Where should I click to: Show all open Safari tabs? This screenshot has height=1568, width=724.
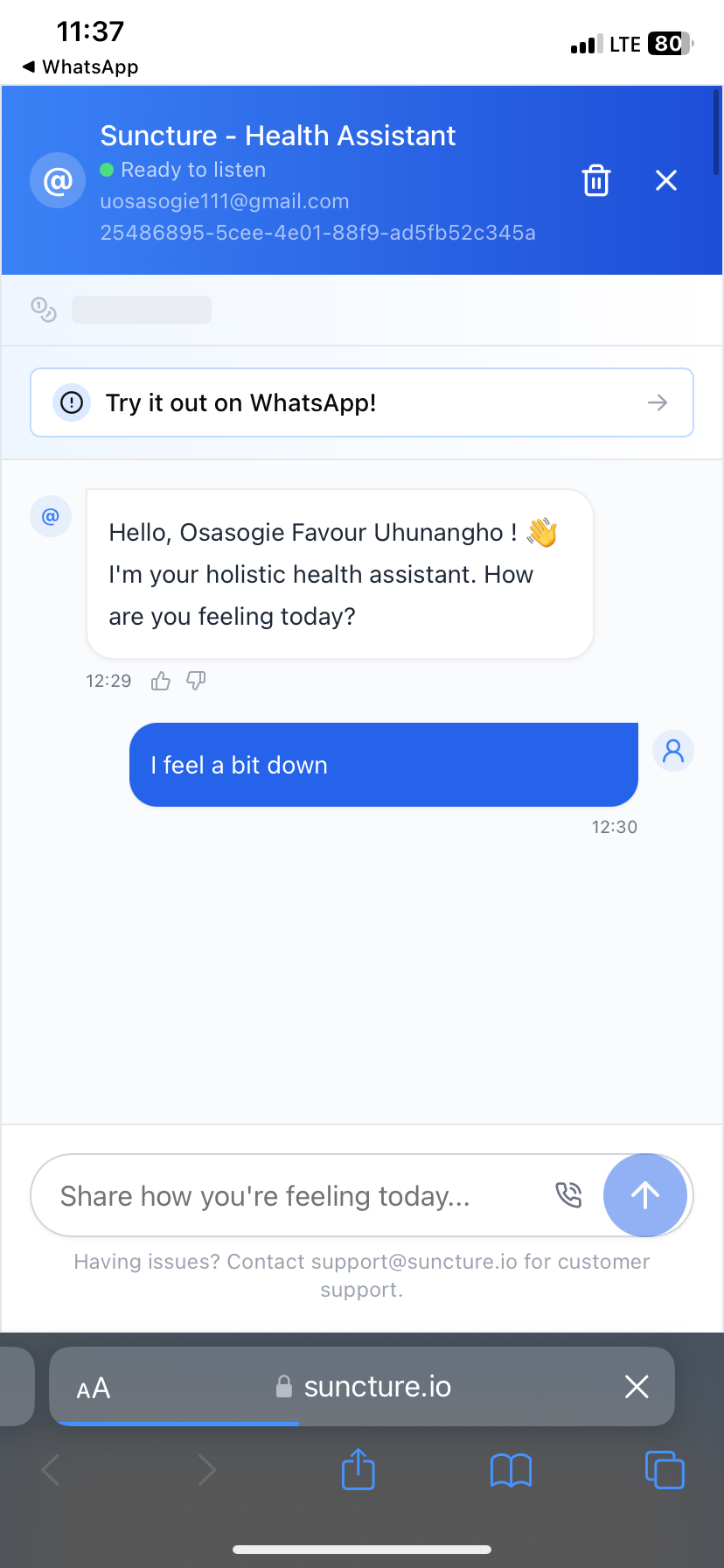pos(665,1469)
